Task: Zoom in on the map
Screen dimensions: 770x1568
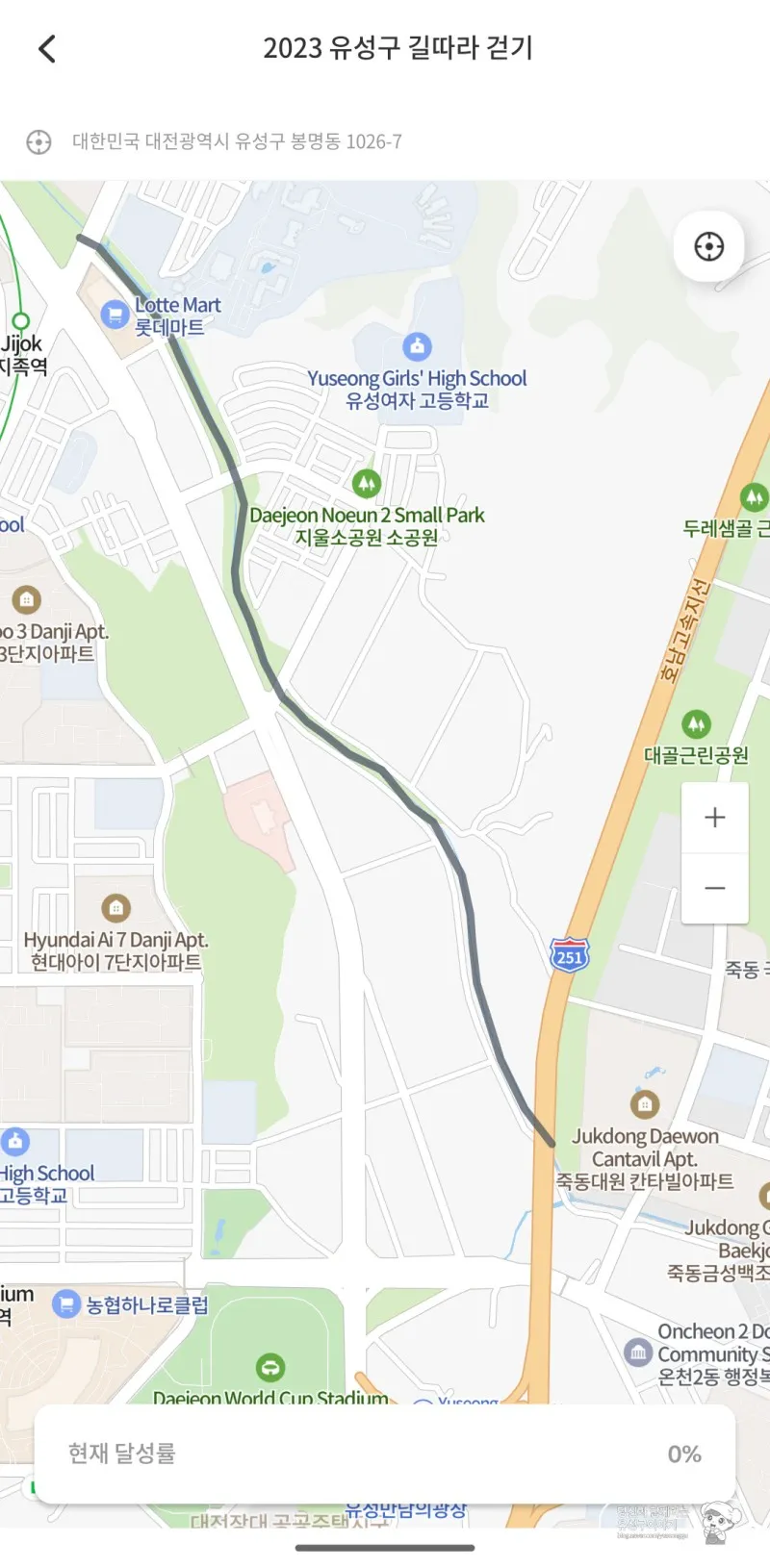Action: click(x=714, y=818)
